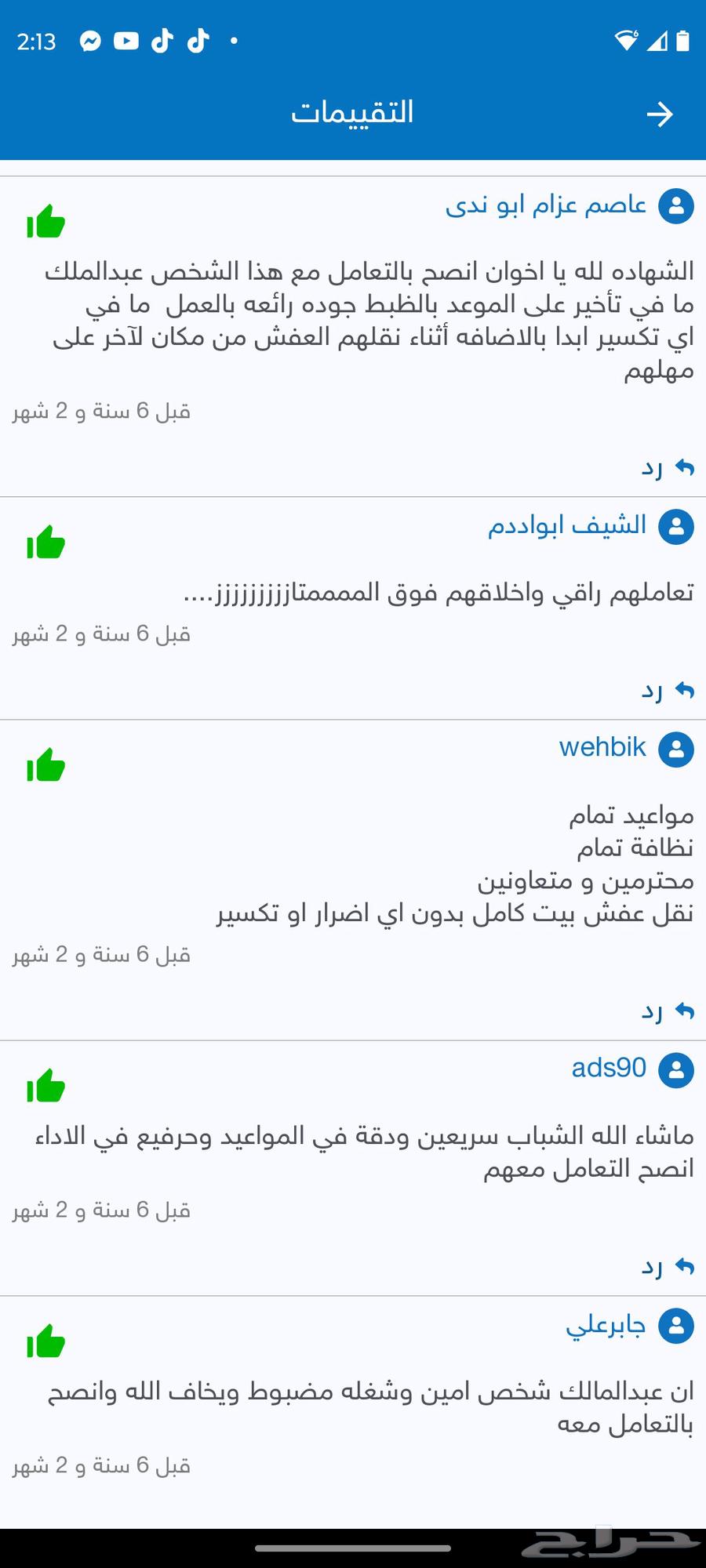This screenshot has height=1568, width=706.
Task: Reply to عاصم عزام ابو ندى's review
Action: tap(667, 468)
